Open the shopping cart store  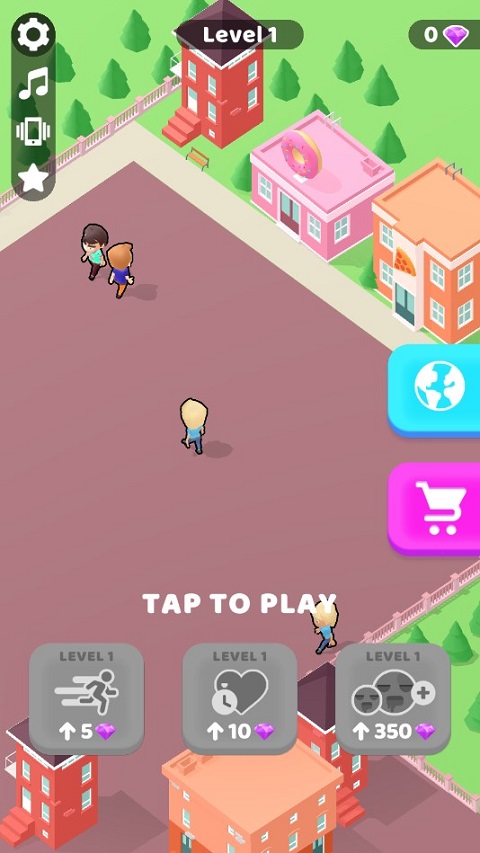[x=434, y=509]
